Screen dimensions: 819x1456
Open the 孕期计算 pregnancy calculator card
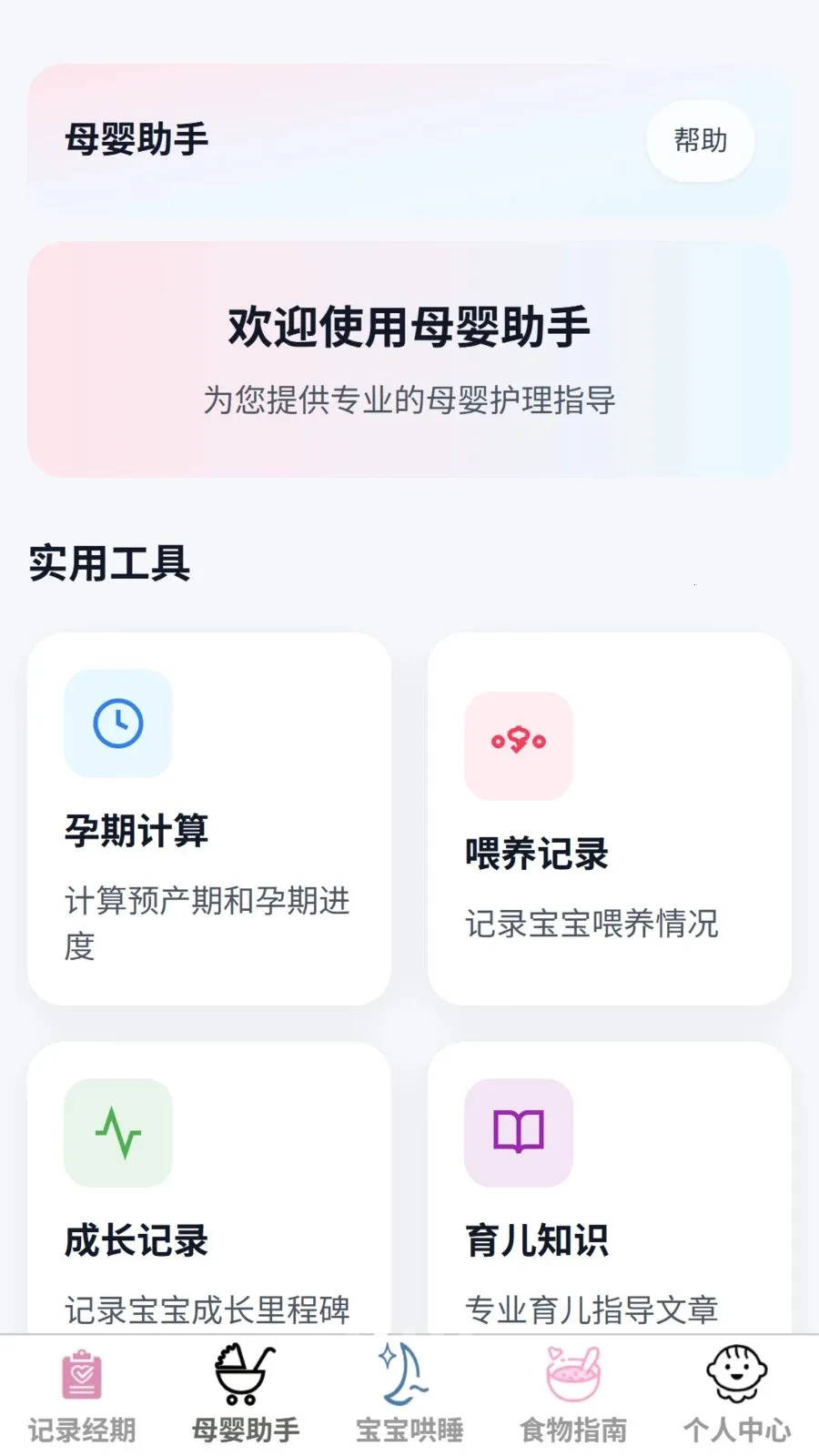pyautogui.click(x=209, y=819)
